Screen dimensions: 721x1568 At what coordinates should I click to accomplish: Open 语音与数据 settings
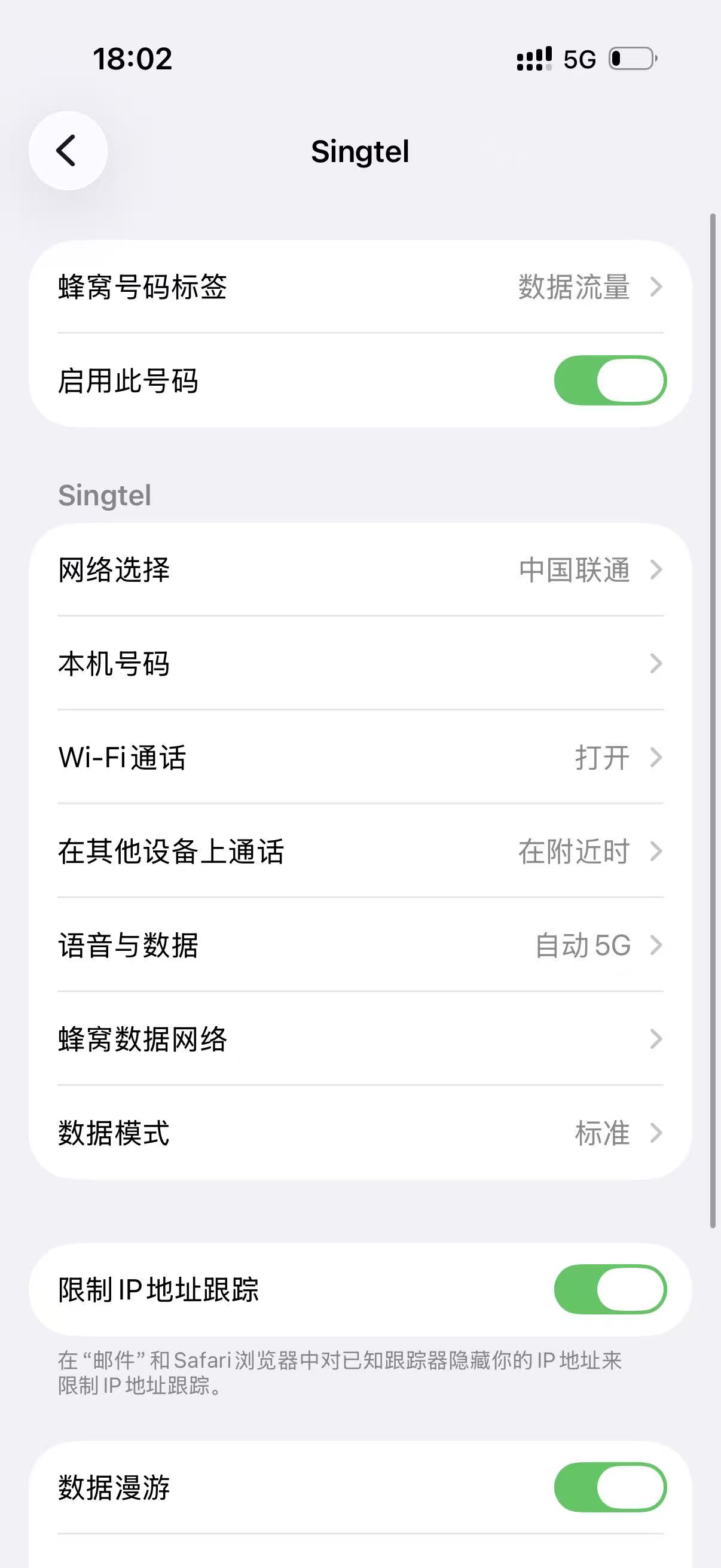point(360,945)
